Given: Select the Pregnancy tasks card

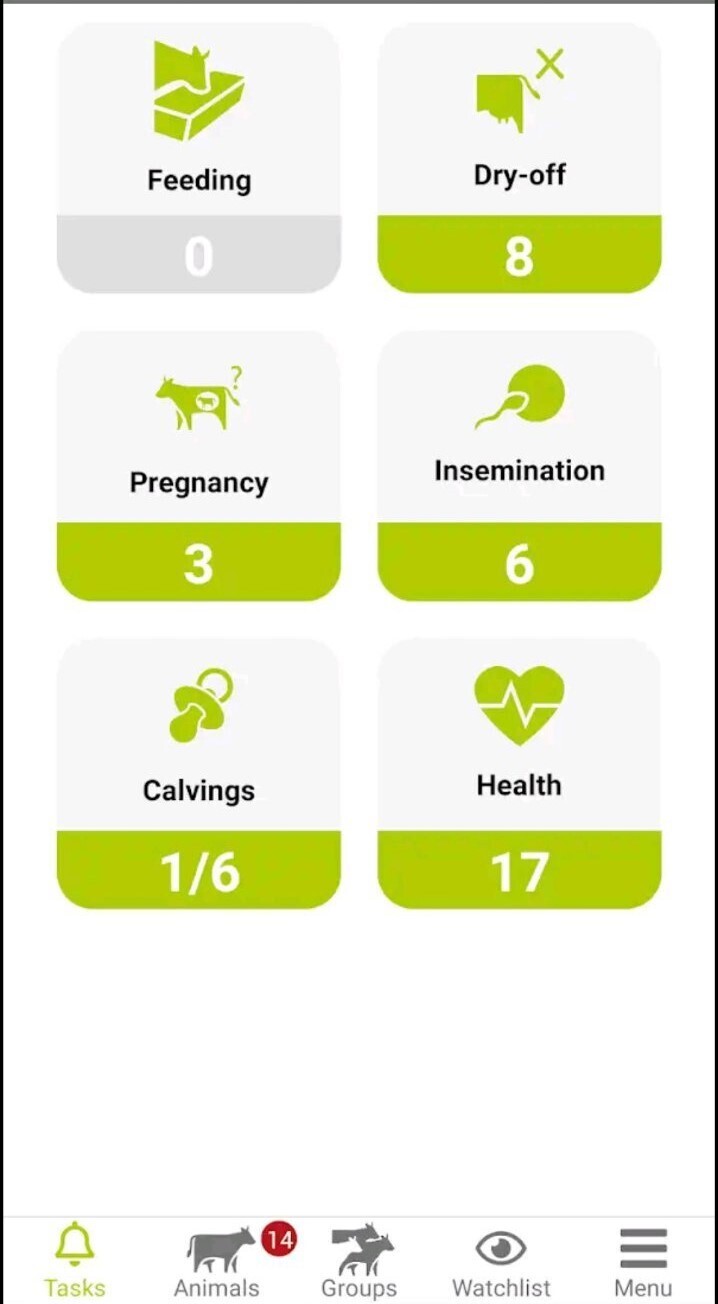Looking at the screenshot, I should [x=198, y=466].
